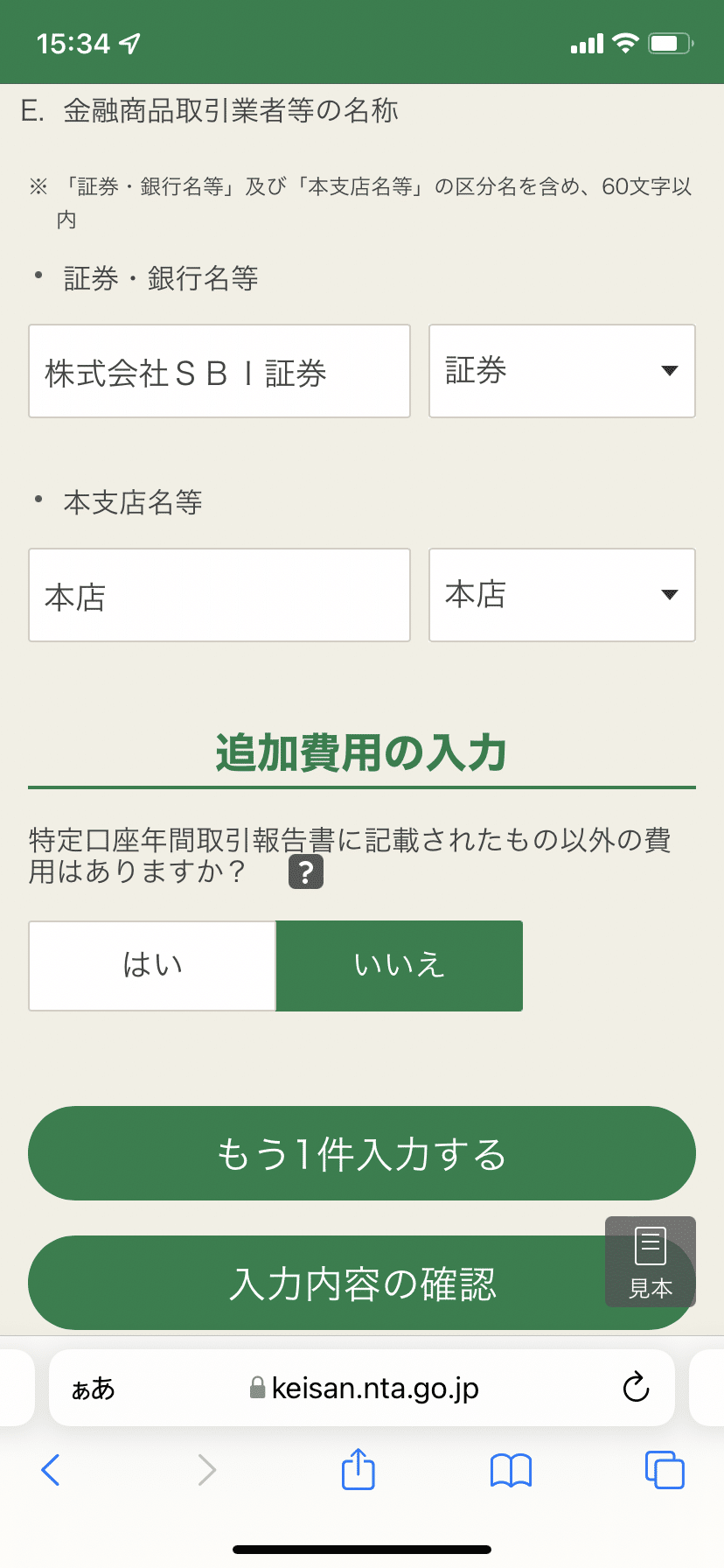724x1568 pixels.
Task: Open the Safari share sheet
Action: pyautogui.click(x=358, y=1469)
